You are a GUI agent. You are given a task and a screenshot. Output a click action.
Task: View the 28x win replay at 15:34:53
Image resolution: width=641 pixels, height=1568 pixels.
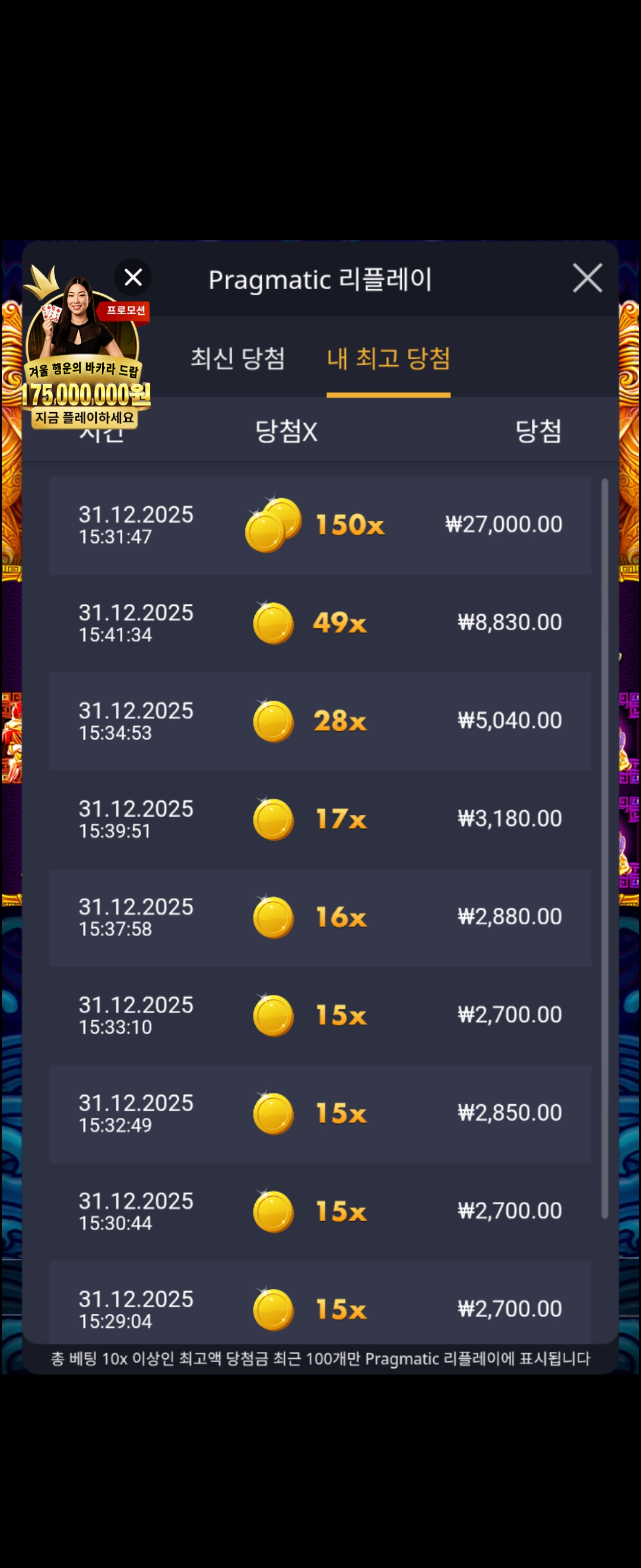(x=320, y=721)
